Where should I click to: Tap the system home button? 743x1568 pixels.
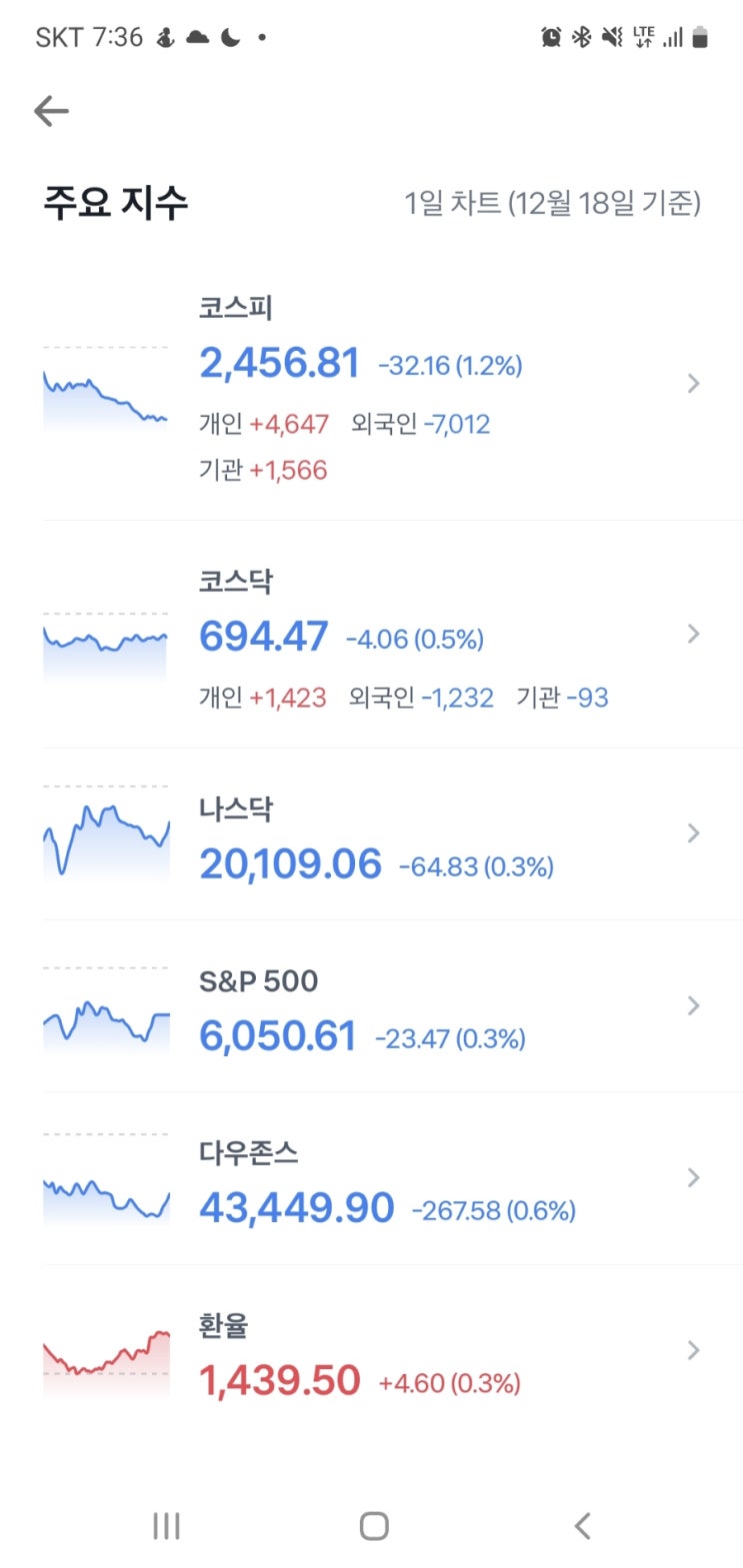point(373,1525)
